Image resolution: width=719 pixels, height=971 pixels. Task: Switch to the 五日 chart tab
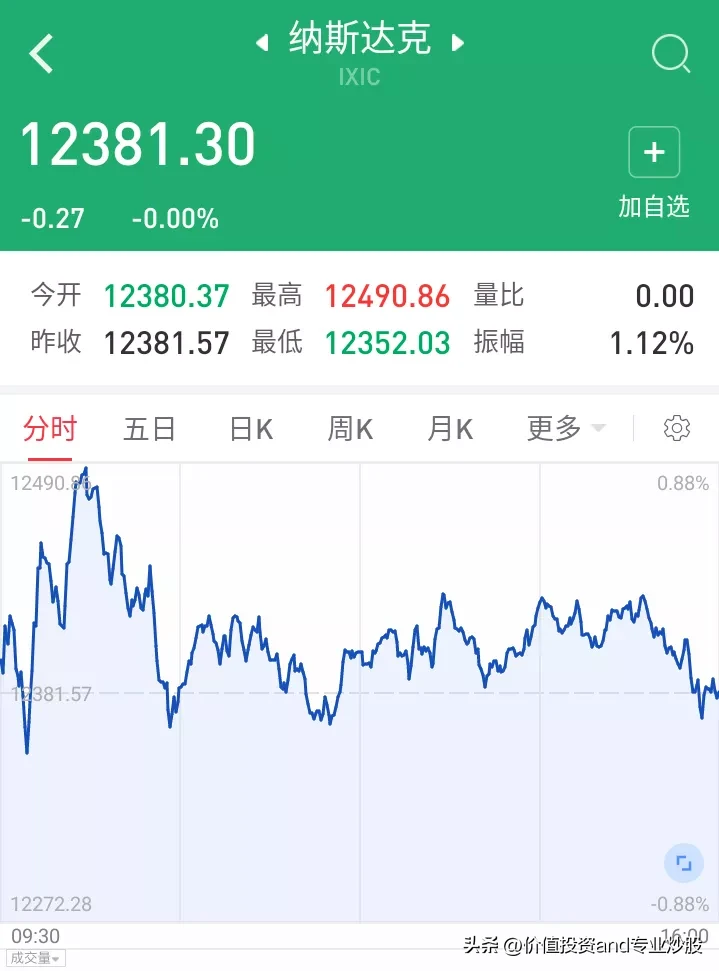[x=150, y=429]
